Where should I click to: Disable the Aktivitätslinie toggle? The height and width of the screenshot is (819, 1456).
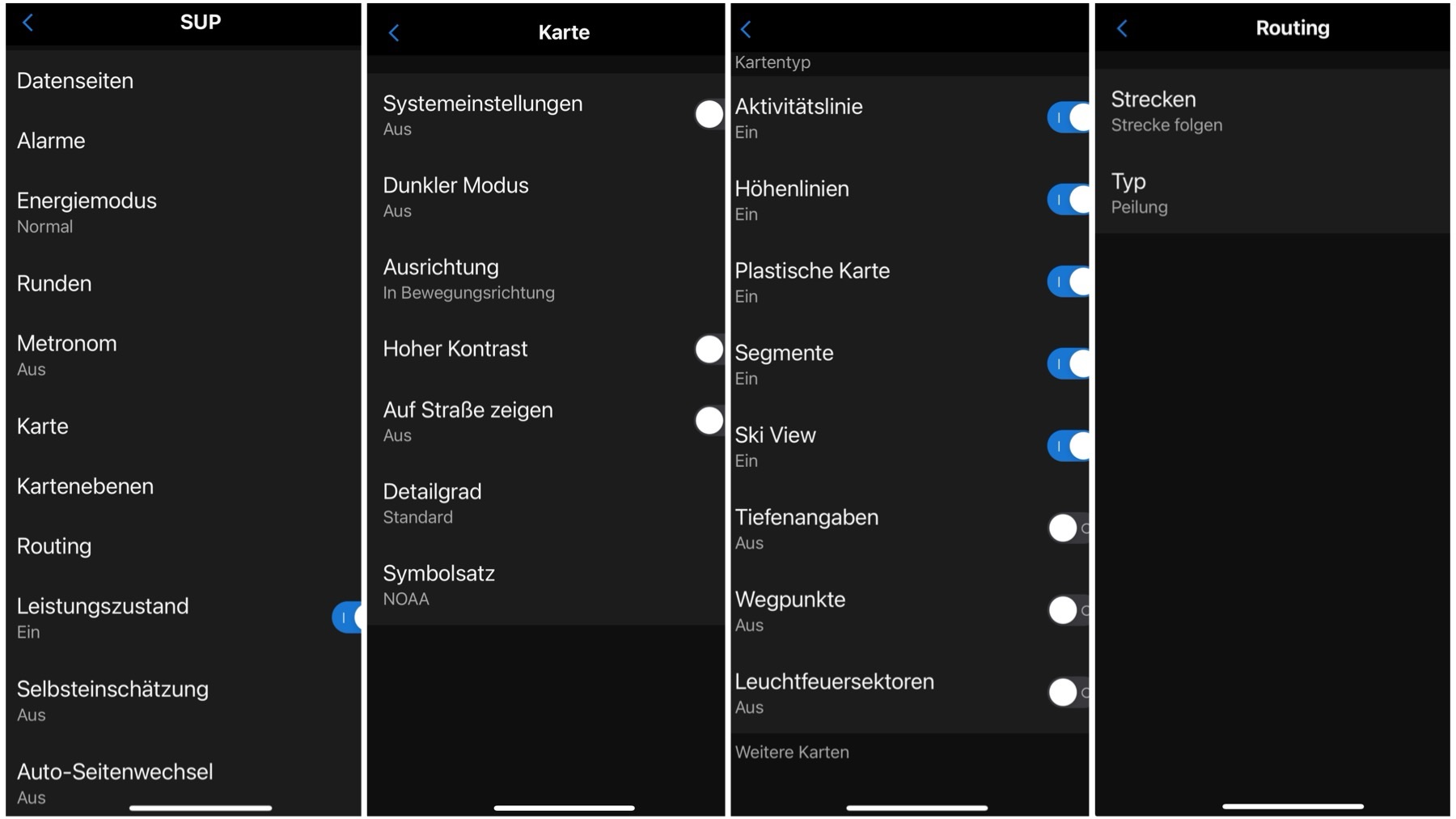1069,118
